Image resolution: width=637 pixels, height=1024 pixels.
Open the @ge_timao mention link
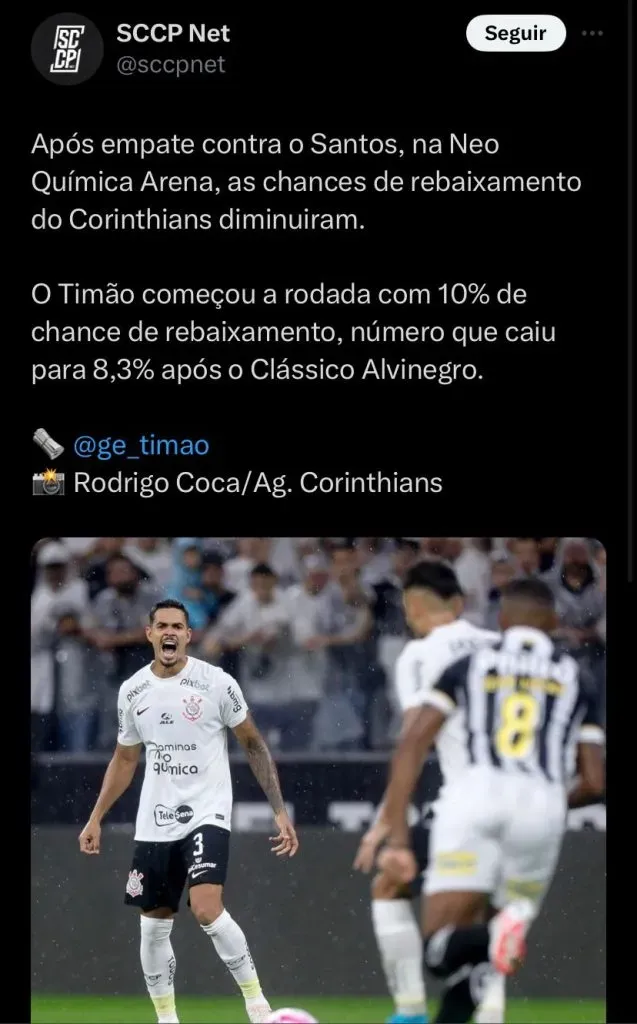[140, 446]
